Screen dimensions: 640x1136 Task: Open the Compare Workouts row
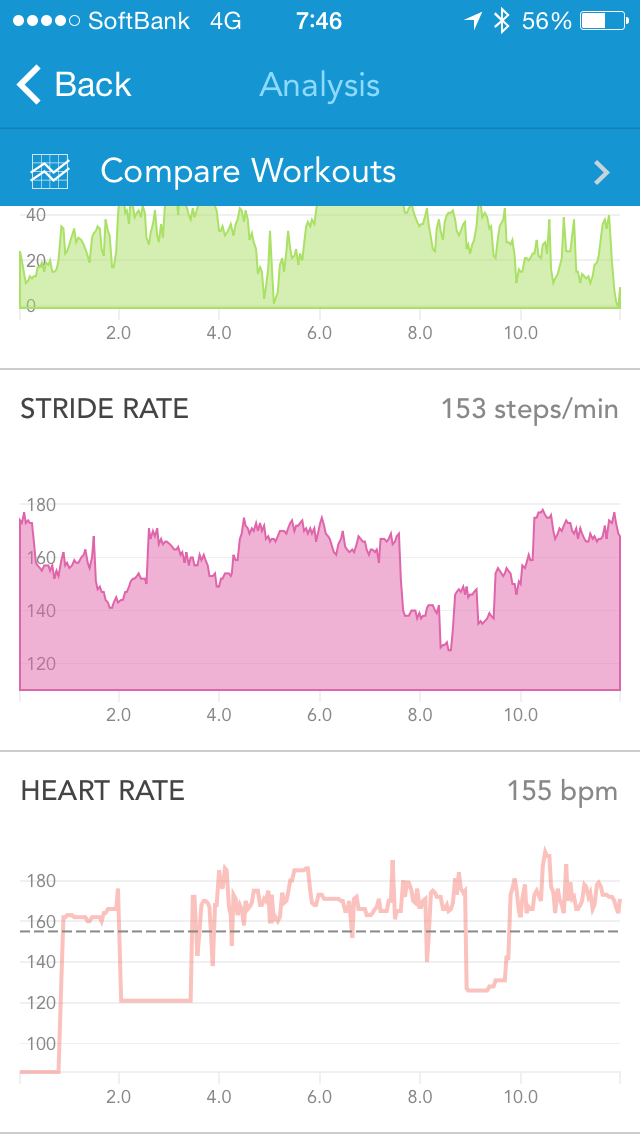click(320, 171)
